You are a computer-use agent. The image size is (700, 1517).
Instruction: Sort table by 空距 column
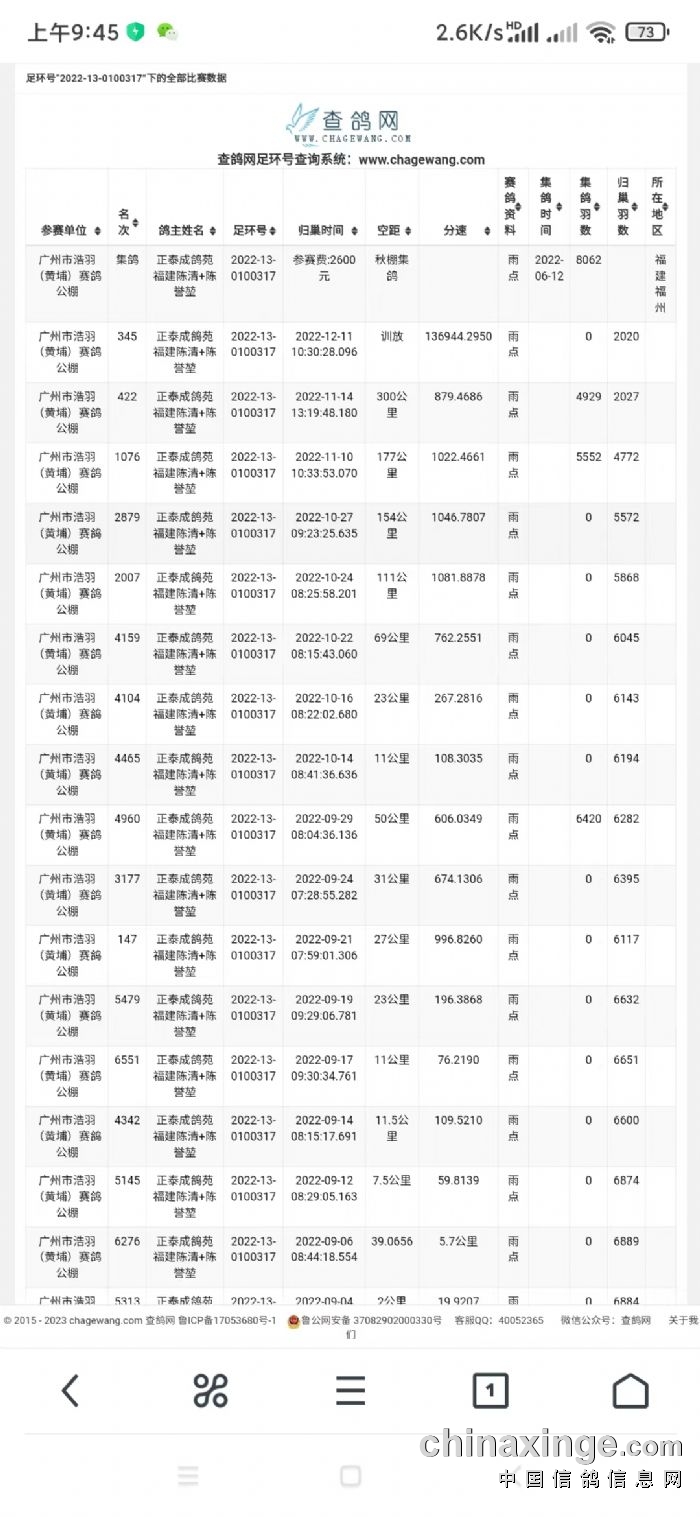[x=392, y=230]
